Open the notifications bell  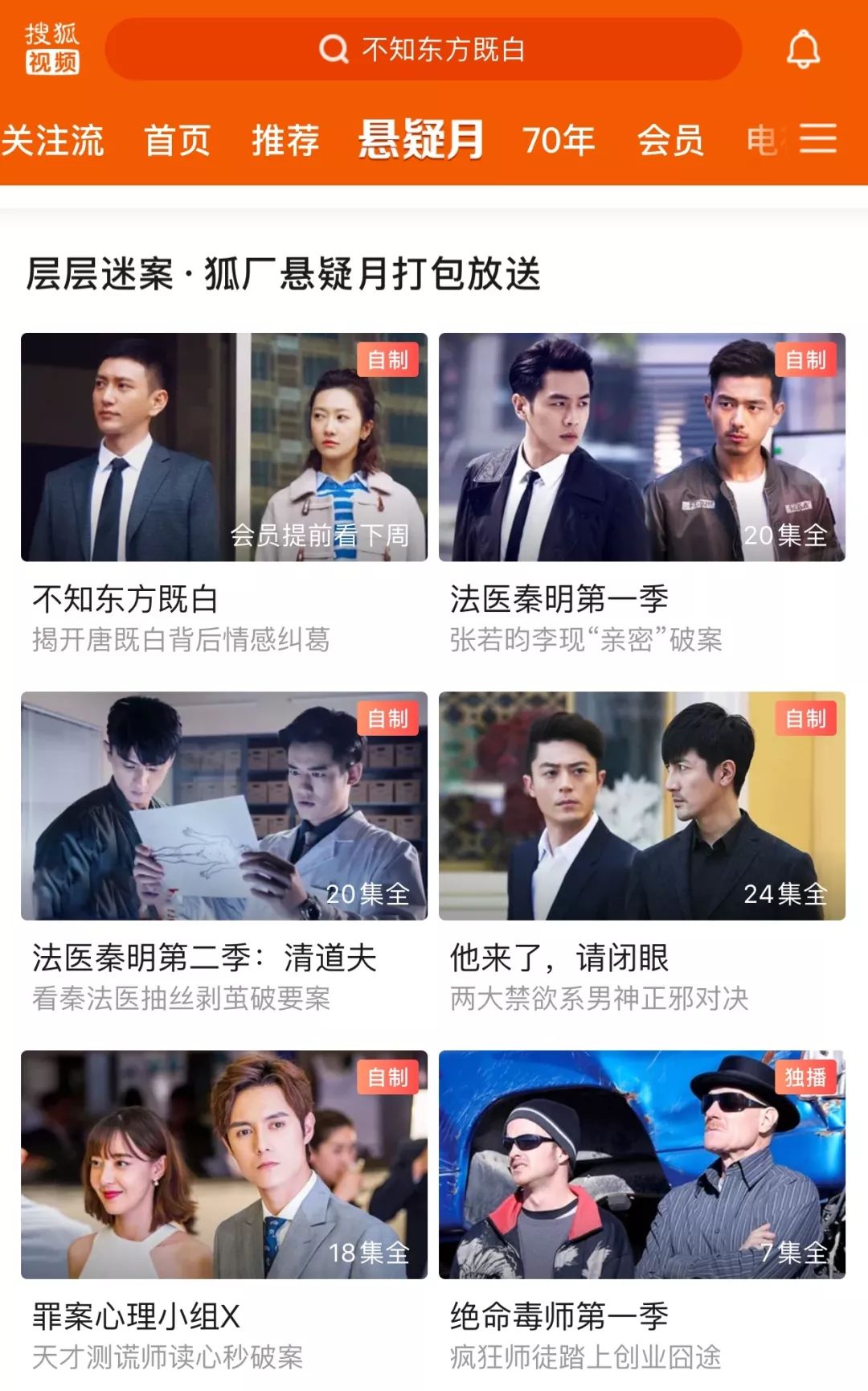tap(802, 50)
